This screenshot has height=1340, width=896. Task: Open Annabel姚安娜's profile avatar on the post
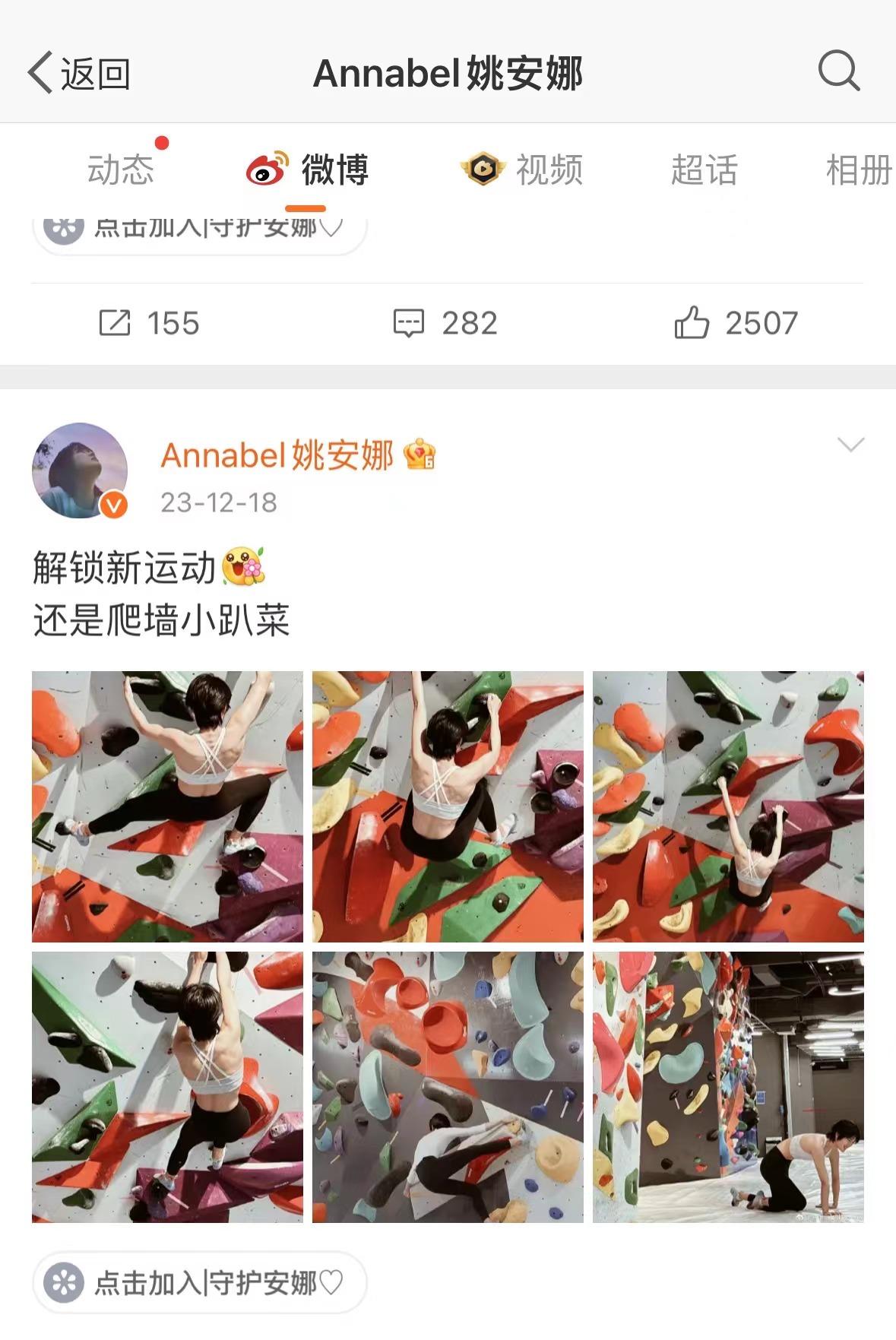[80, 470]
